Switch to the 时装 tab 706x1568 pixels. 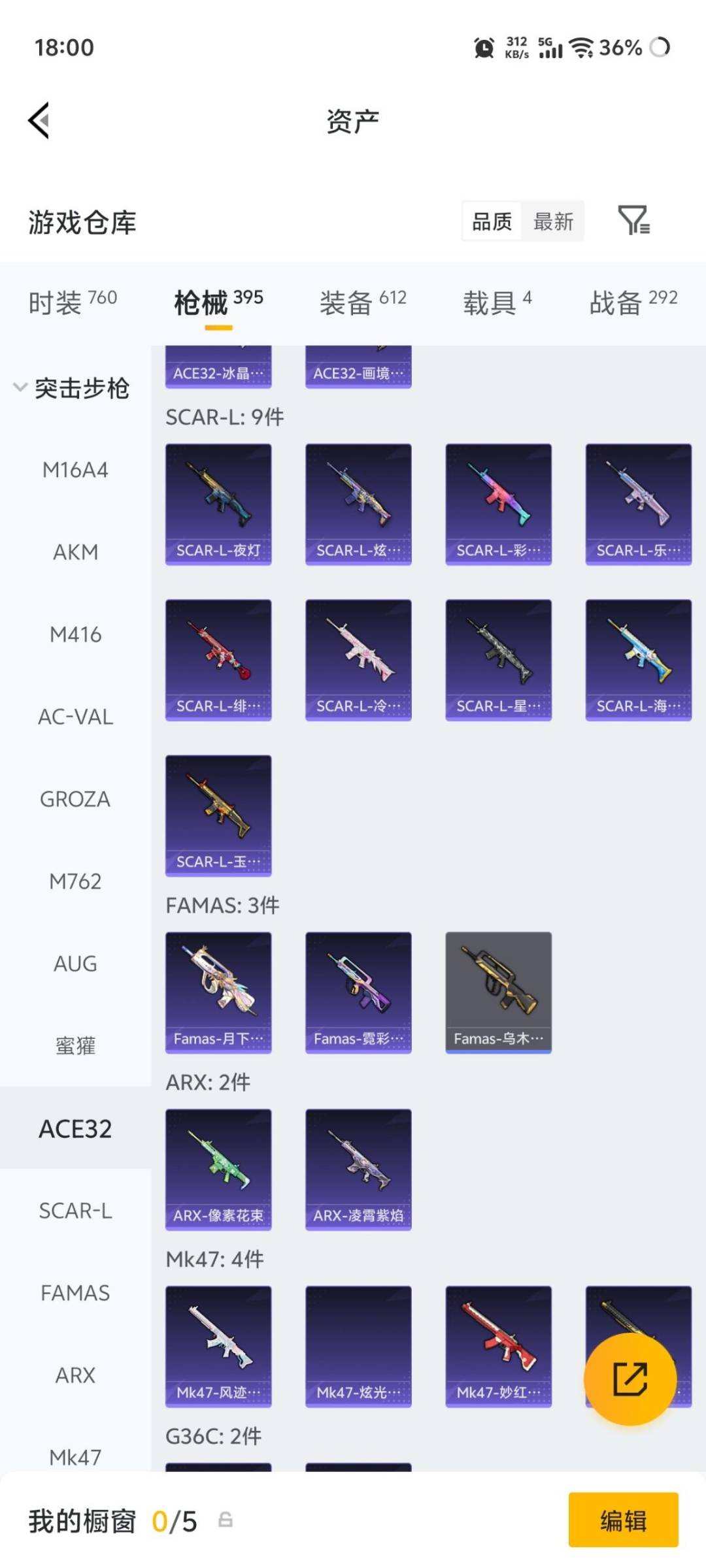click(x=73, y=302)
